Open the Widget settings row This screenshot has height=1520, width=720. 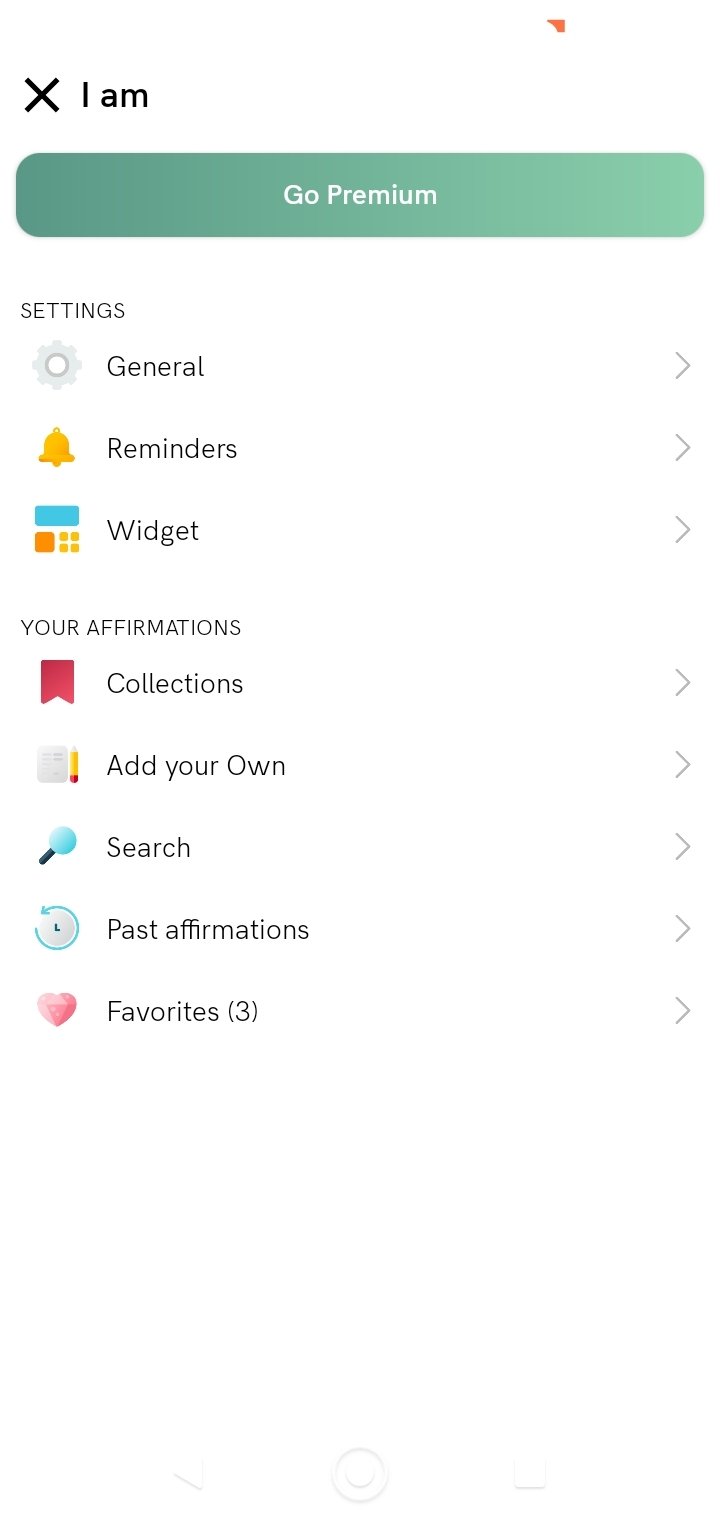pyautogui.click(x=360, y=530)
